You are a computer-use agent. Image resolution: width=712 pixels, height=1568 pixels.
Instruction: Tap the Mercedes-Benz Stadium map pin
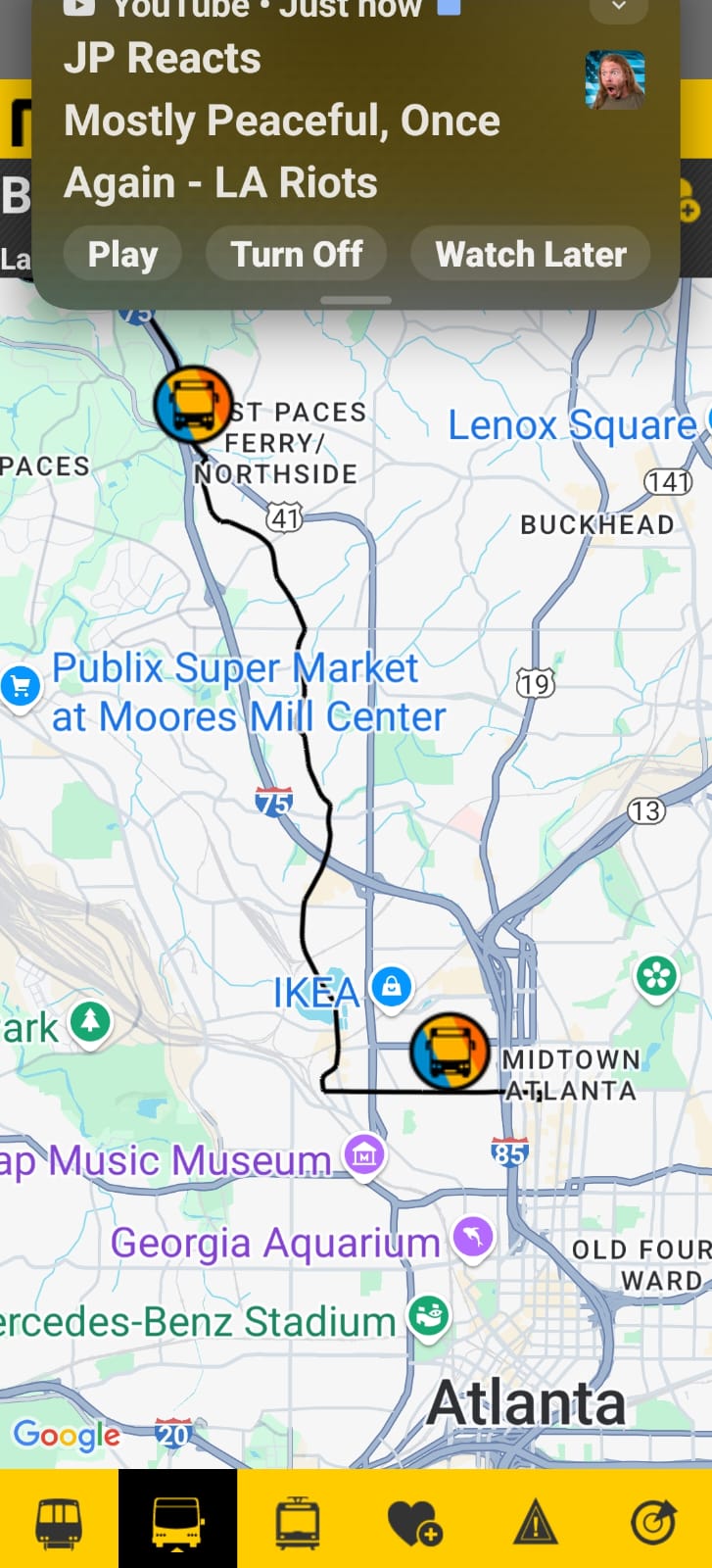click(x=429, y=1315)
